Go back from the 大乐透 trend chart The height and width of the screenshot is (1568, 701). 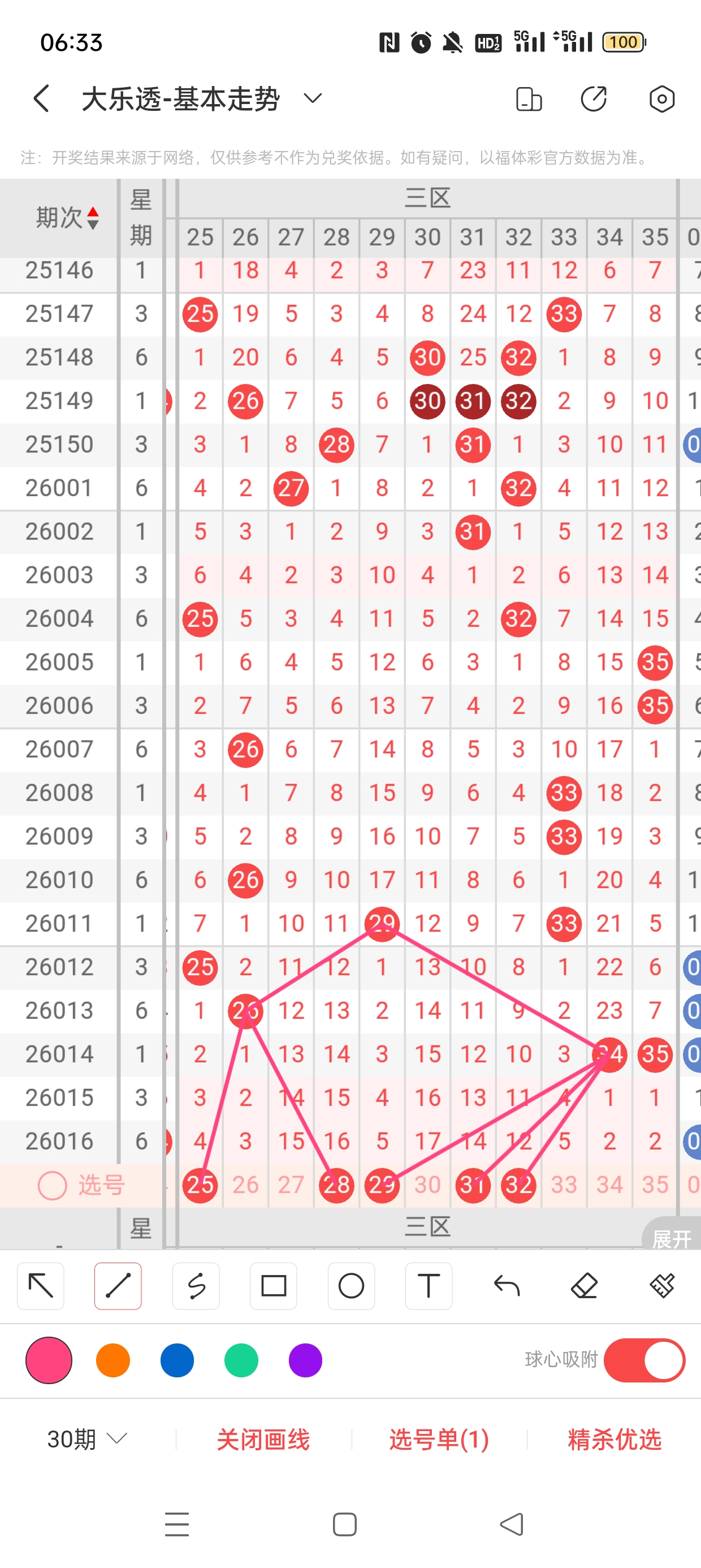41,98
